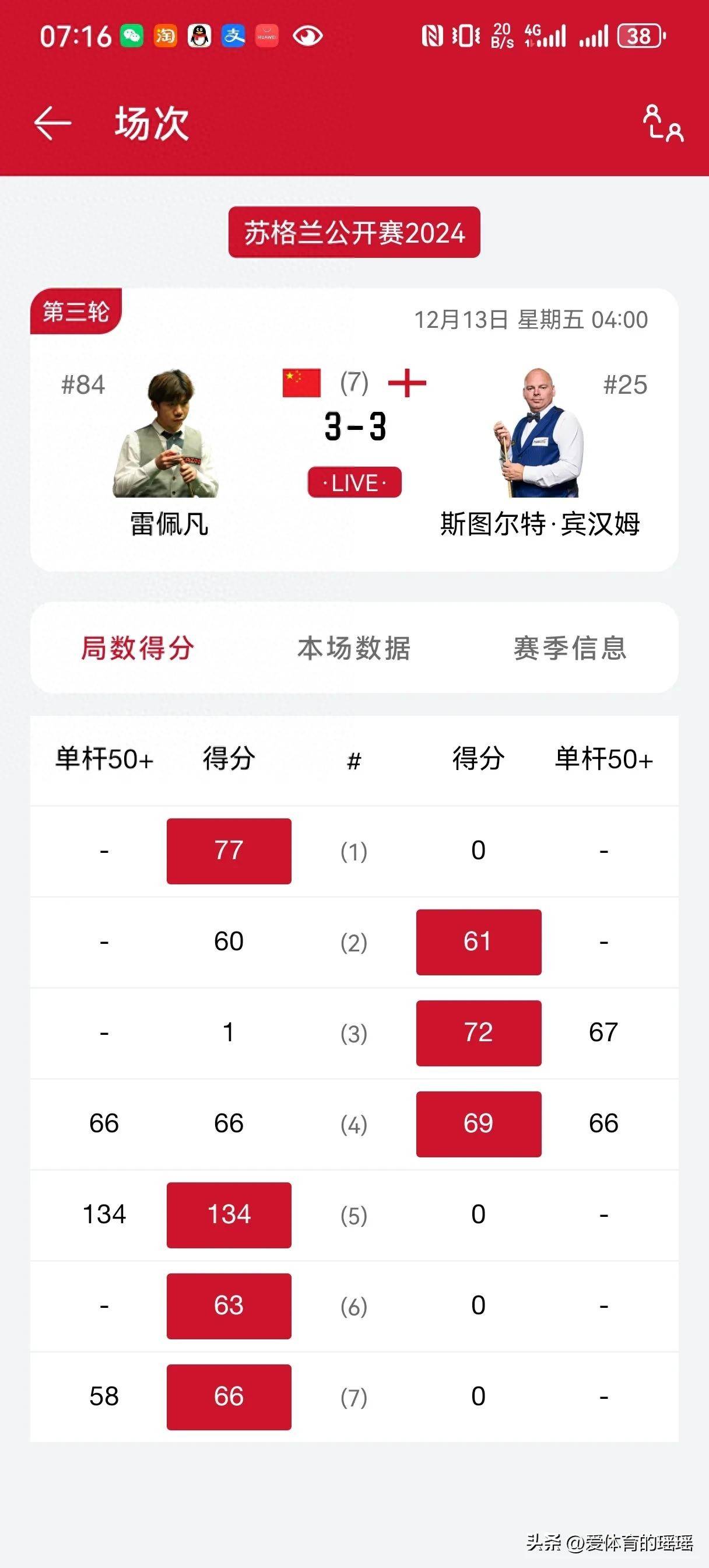Switch to the 本场数据 tab

tap(354, 647)
